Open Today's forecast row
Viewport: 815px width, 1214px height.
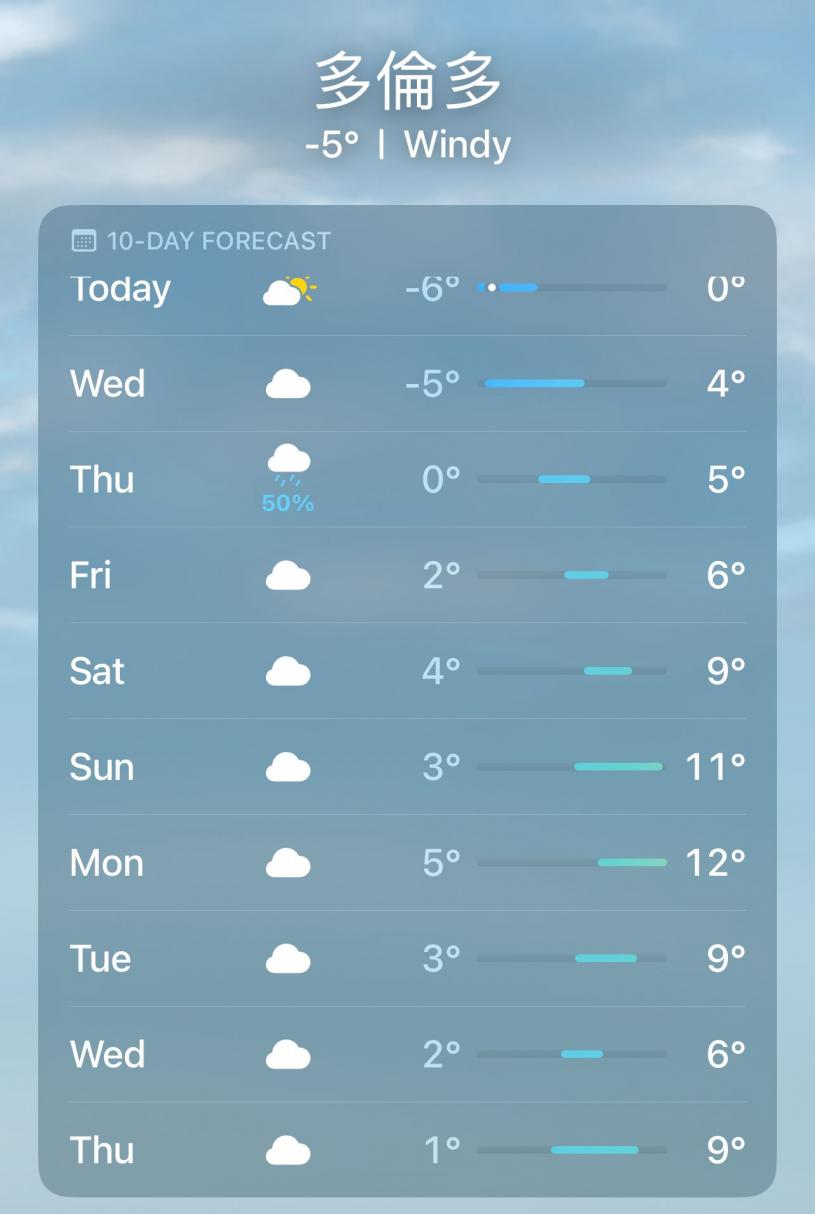(x=407, y=290)
